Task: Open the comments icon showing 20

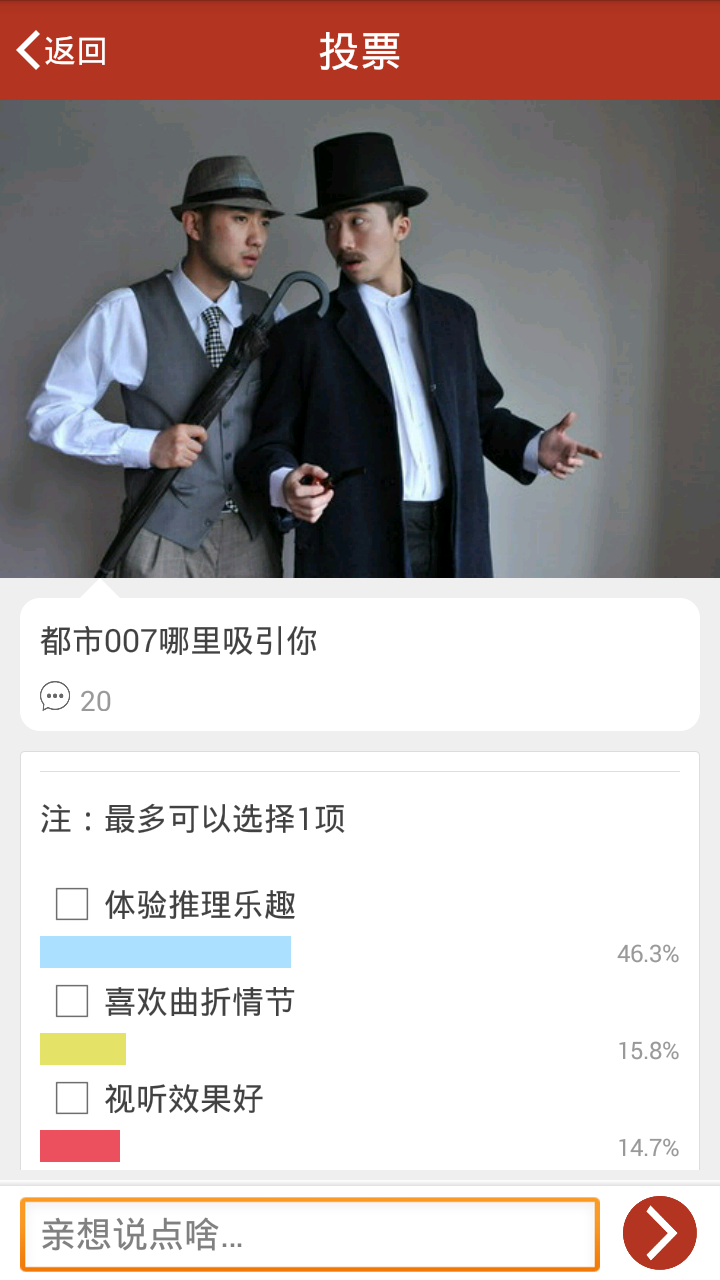Action: pos(55,697)
